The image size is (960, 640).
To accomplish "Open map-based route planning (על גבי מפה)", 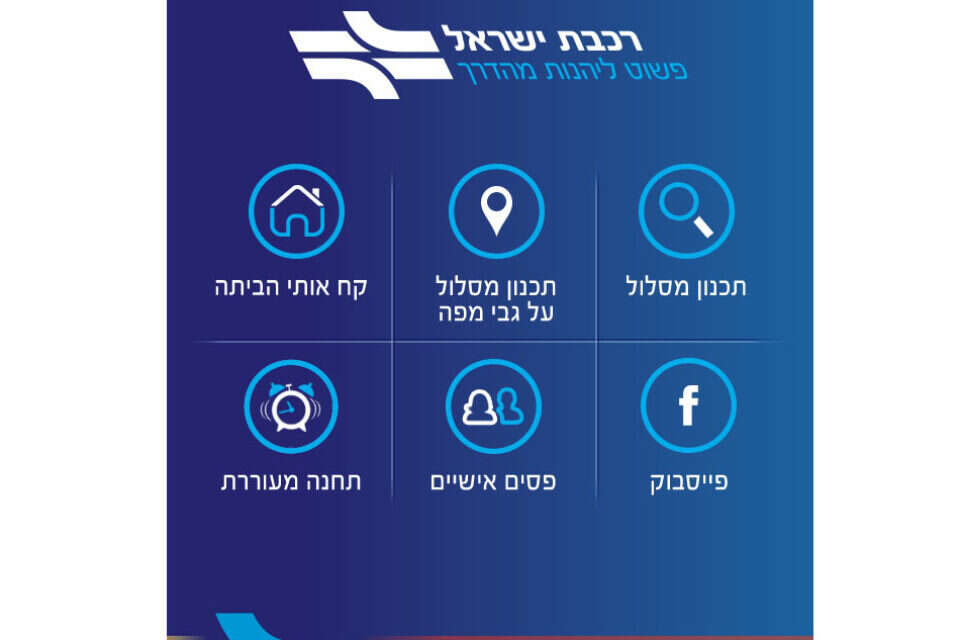I will point(496,212).
